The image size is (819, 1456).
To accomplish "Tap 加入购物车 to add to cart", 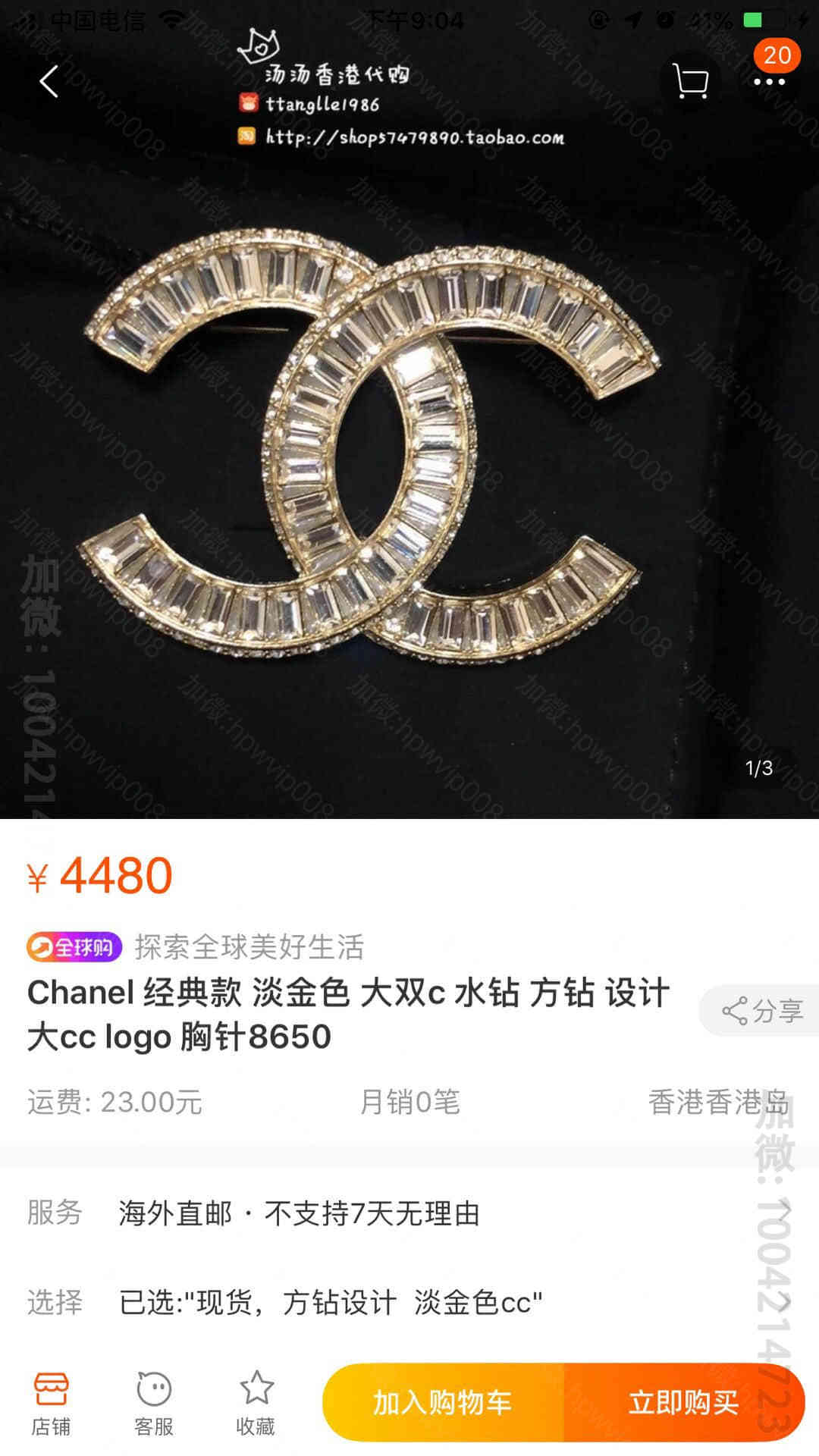I will pyautogui.click(x=443, y=1402).
